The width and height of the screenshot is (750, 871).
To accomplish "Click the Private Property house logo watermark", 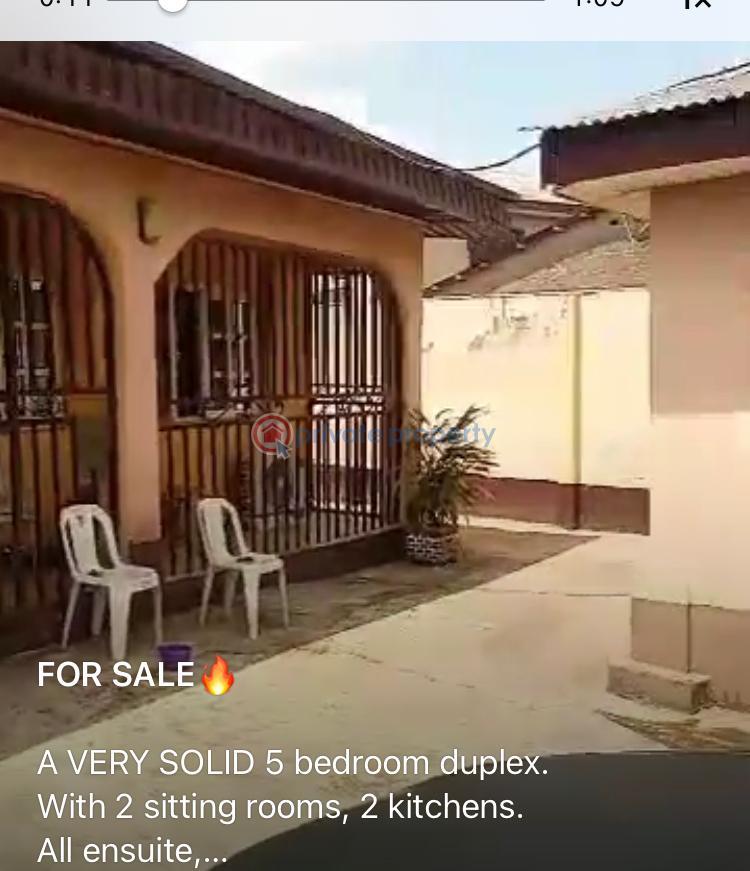I will pos(272,434).
